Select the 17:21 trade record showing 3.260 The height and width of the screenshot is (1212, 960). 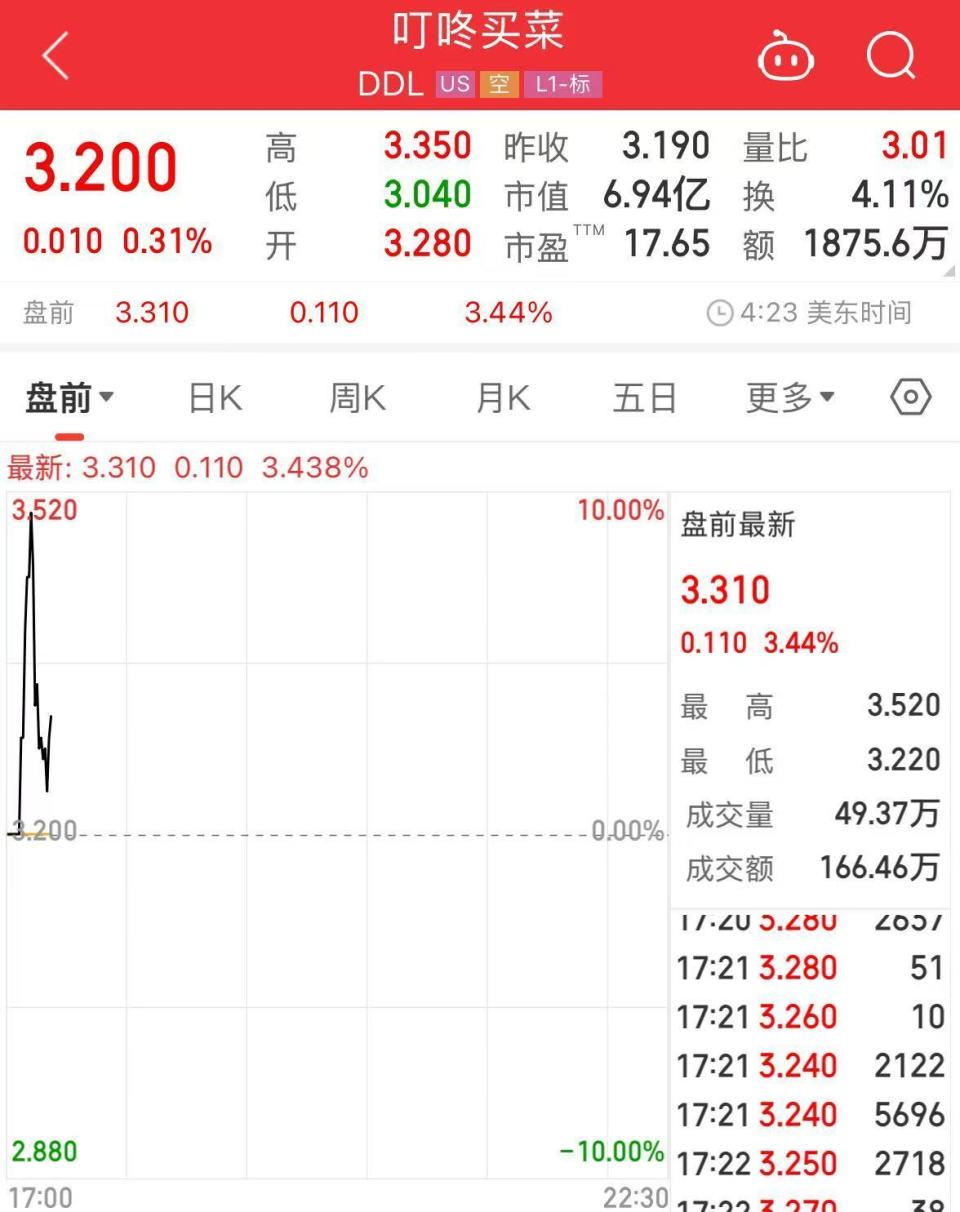click(800, 1016)
